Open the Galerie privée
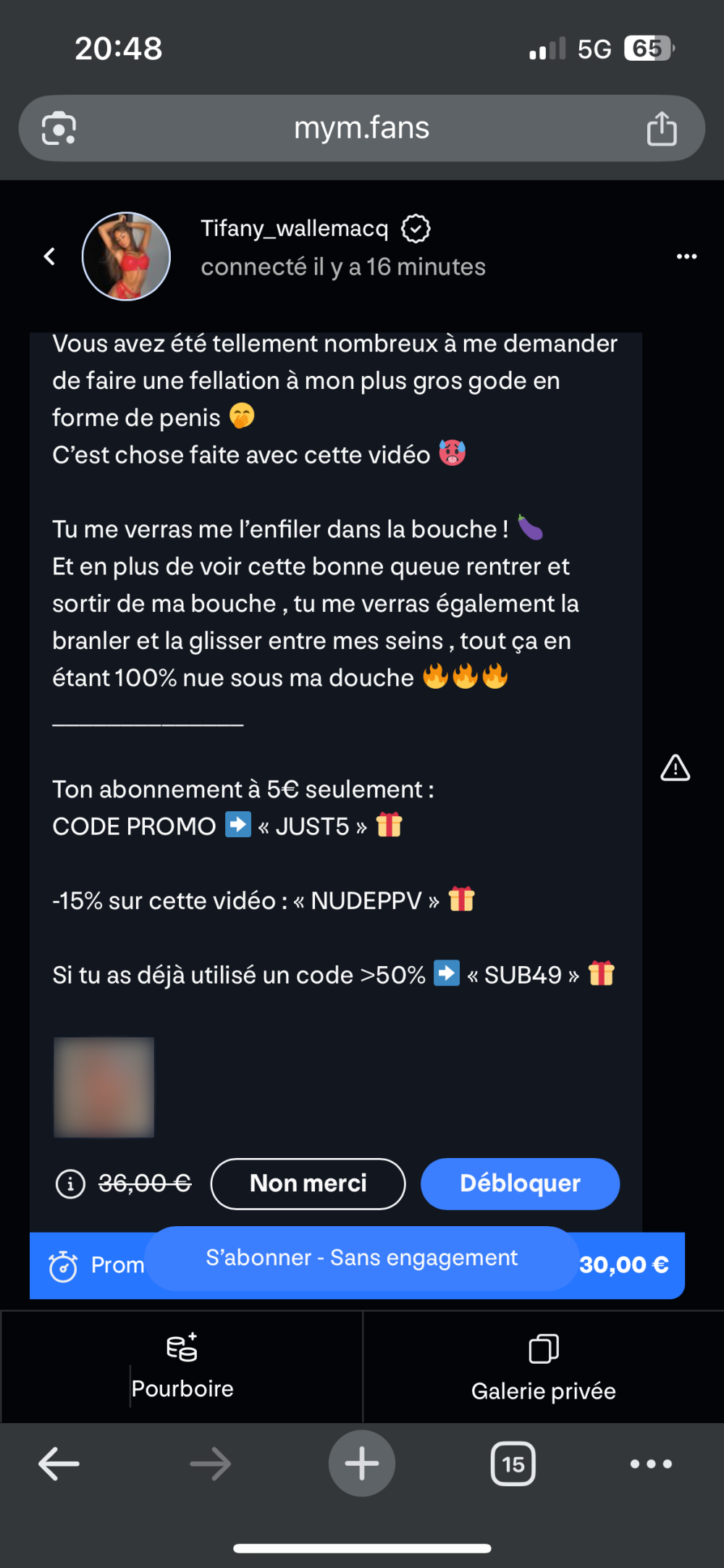This screenshot has width=724, height=1568. coord(543,1367)
